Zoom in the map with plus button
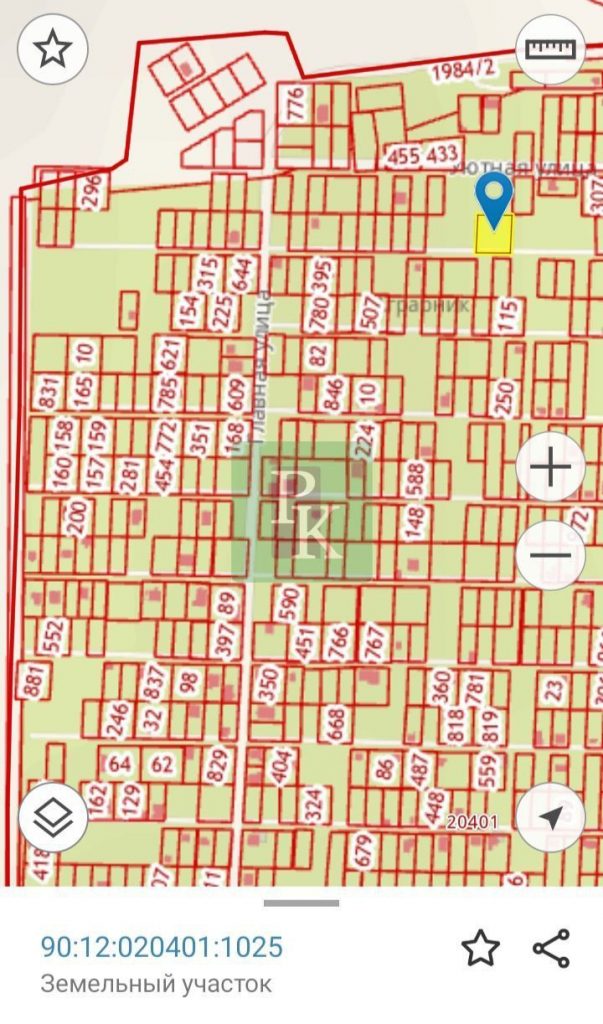Screen dimensions: 603x1024 pyautogui.click(x=551, y=467)
